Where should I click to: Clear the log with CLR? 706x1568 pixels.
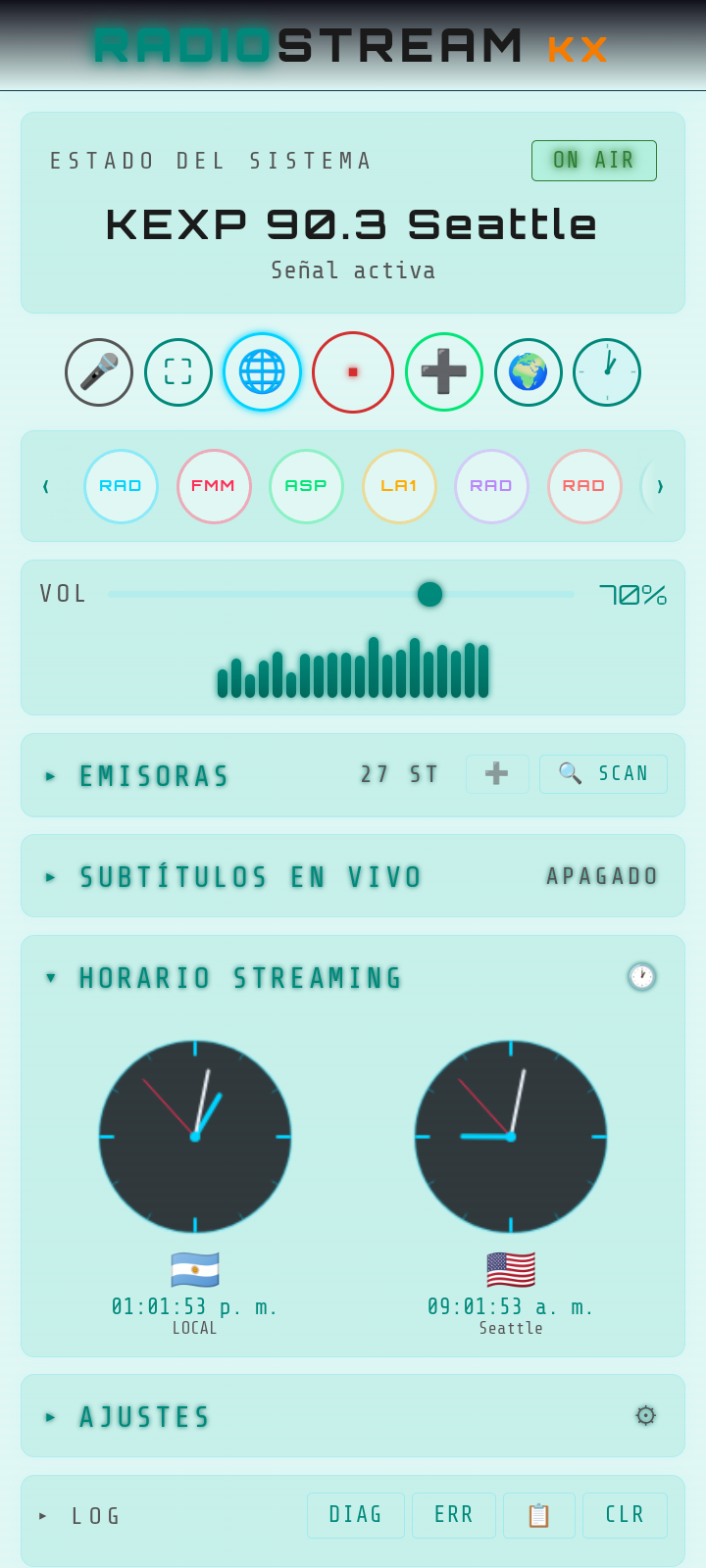point(625,1515)
